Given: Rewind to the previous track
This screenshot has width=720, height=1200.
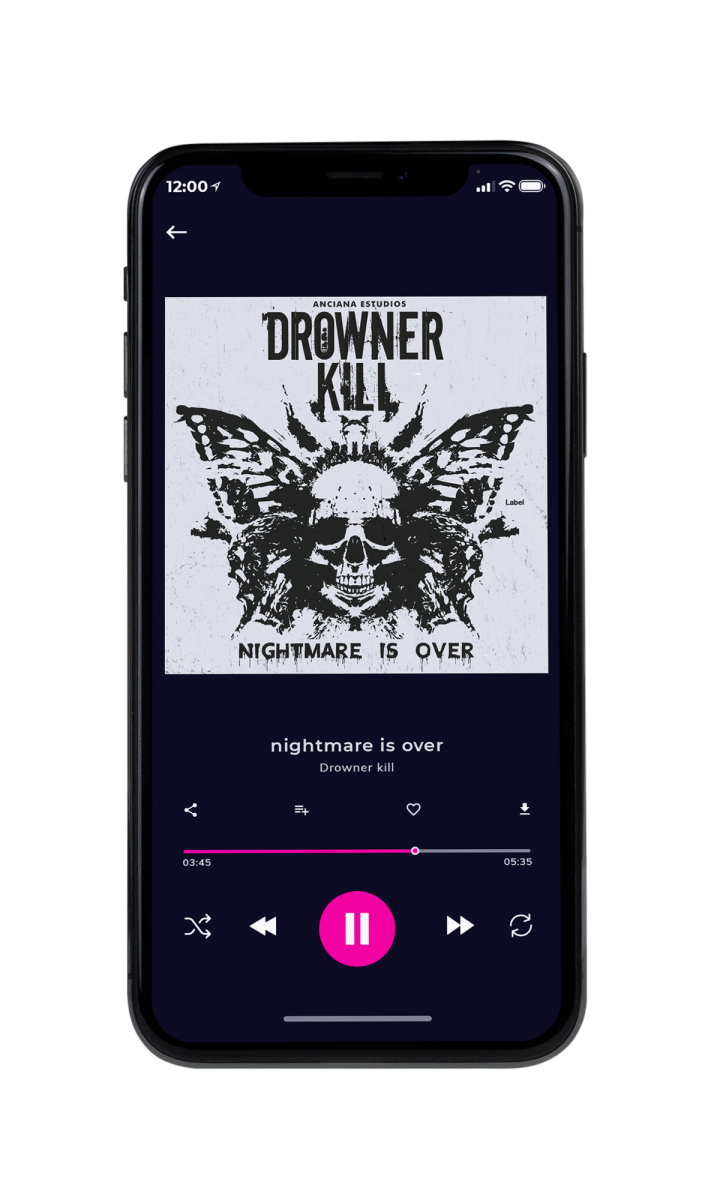Looking at the screenshot, I should [x=263, y=927].
